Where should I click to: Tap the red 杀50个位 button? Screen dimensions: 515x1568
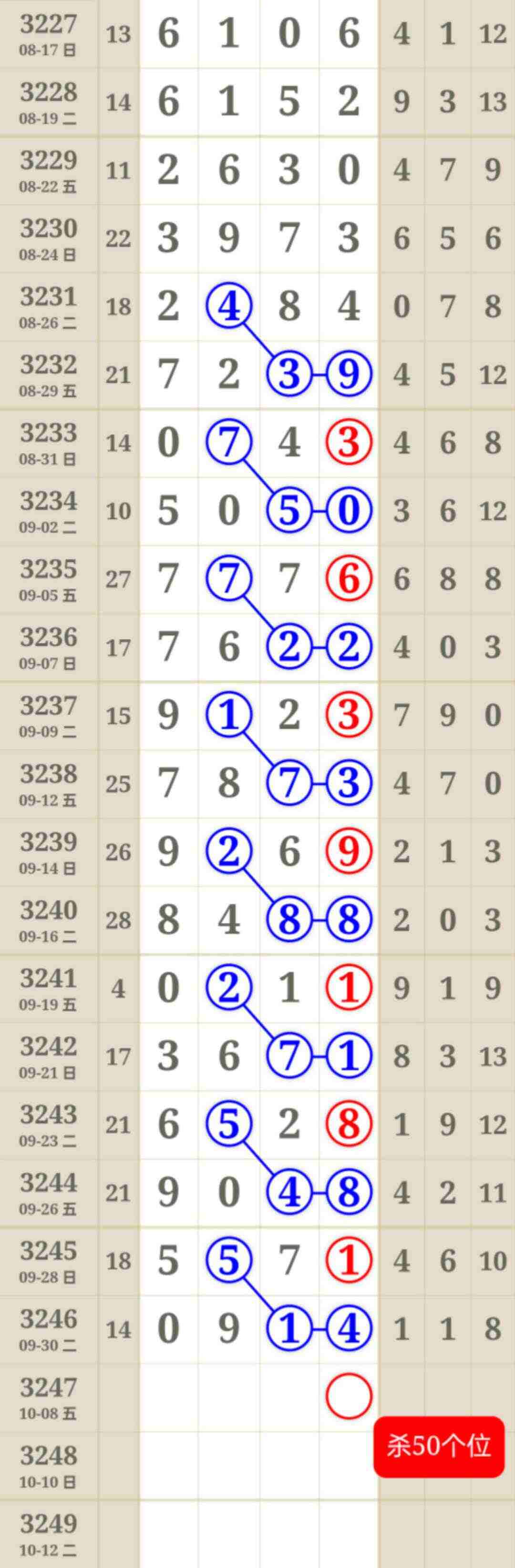pos(439,1446)
